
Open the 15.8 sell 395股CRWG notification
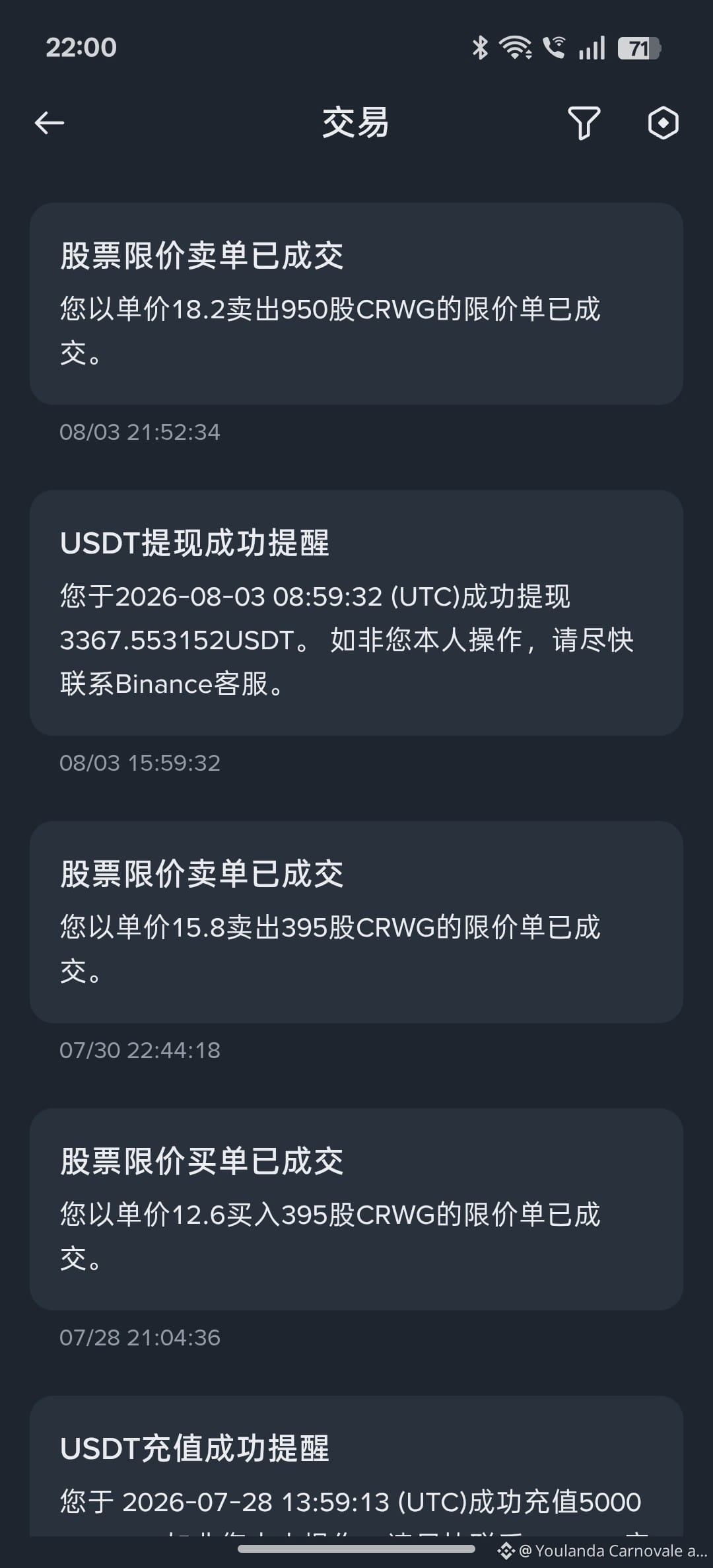click(x=356, y=922)
